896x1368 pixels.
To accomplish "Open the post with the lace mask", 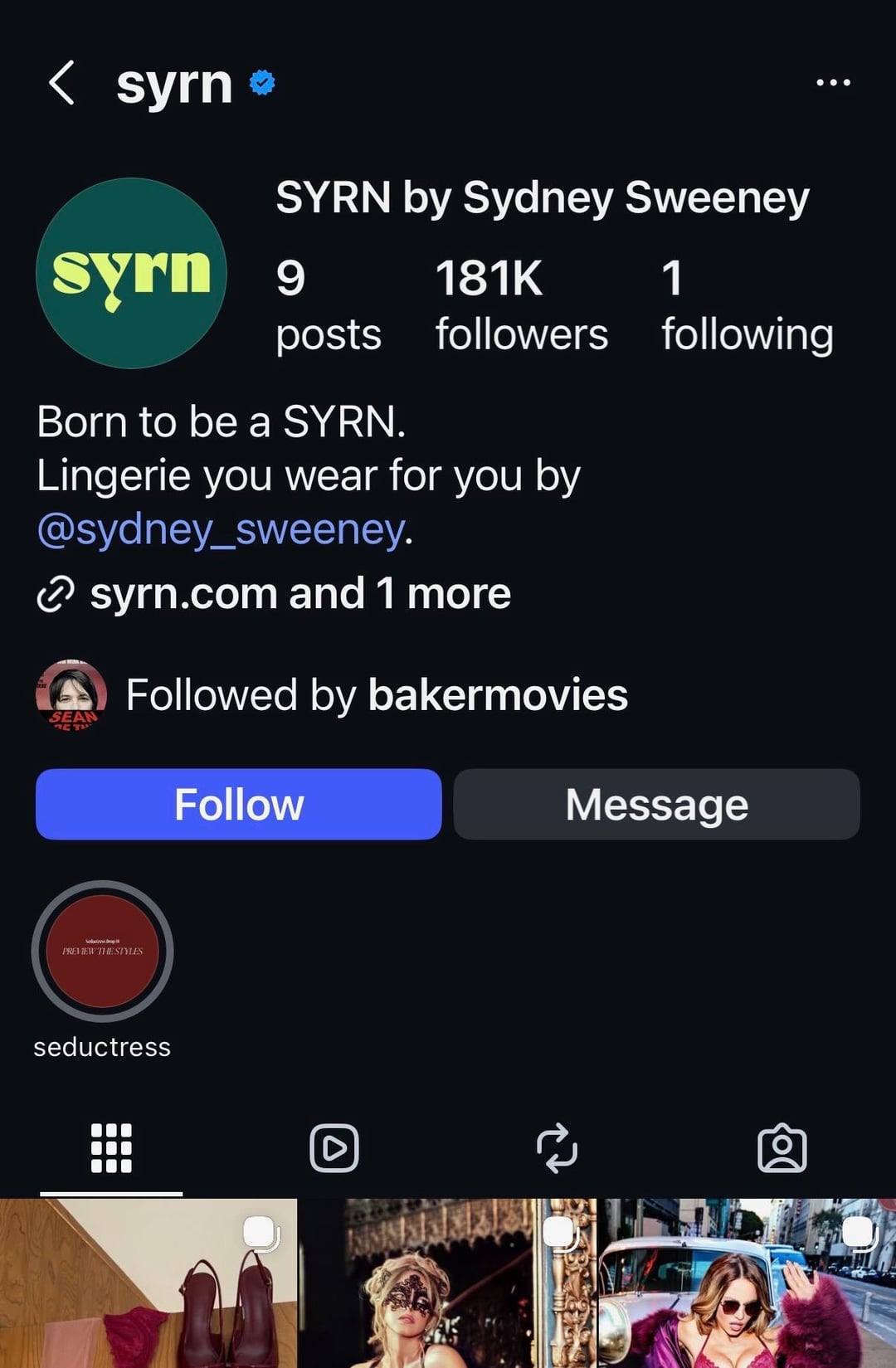I will (x=447, y=1283).
